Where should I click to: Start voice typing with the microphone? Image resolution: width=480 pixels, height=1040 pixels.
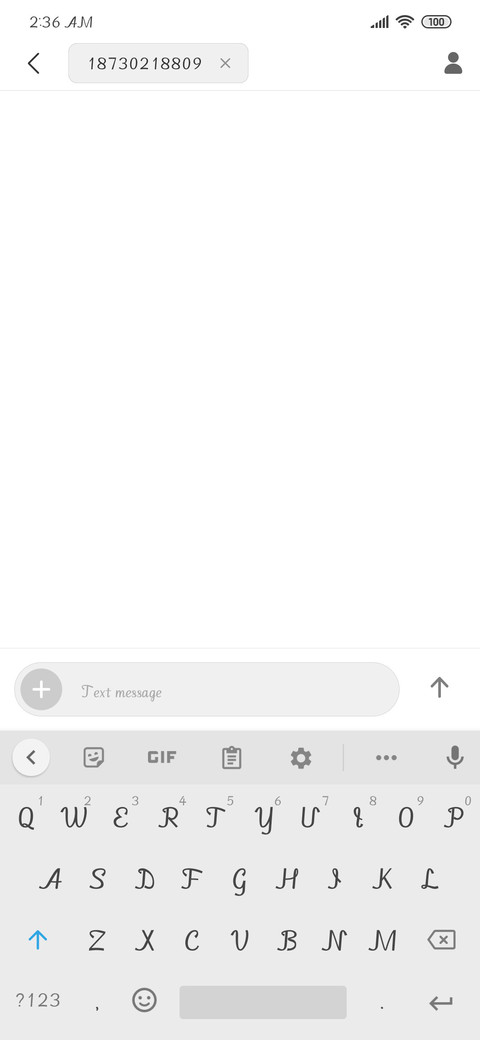click(455, 757)
